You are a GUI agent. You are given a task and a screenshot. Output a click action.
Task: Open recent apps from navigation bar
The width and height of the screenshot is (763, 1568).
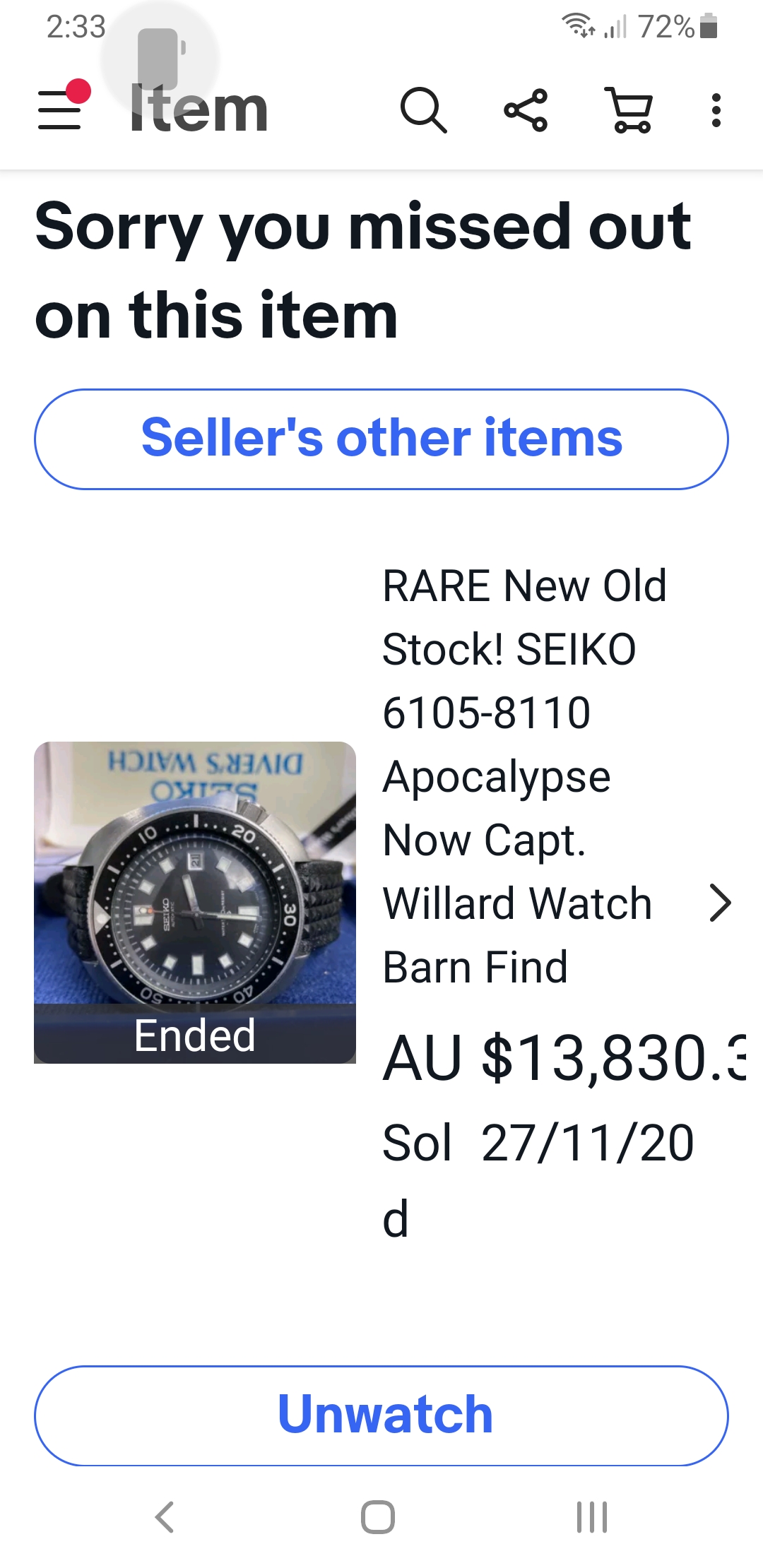pyautogui.click(x=591, y=1516)
